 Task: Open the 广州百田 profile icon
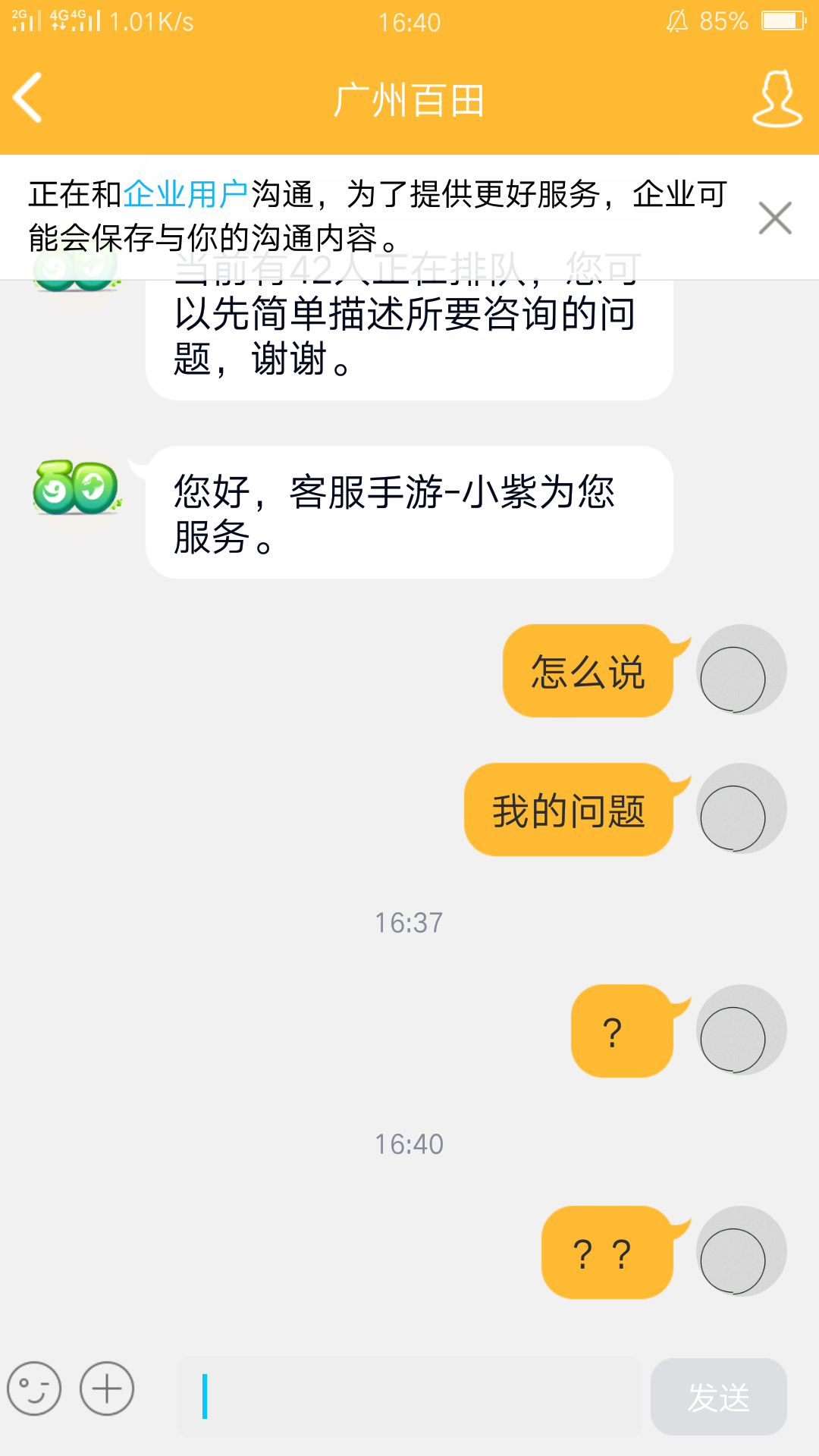[x=777, y=99]
